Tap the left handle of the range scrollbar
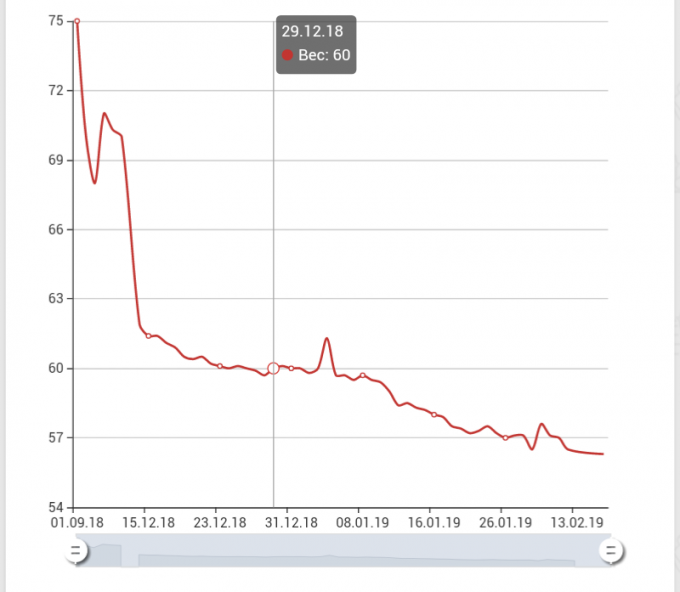The height and width of the screenshot is (592, 680). click(x=75, y=551)
